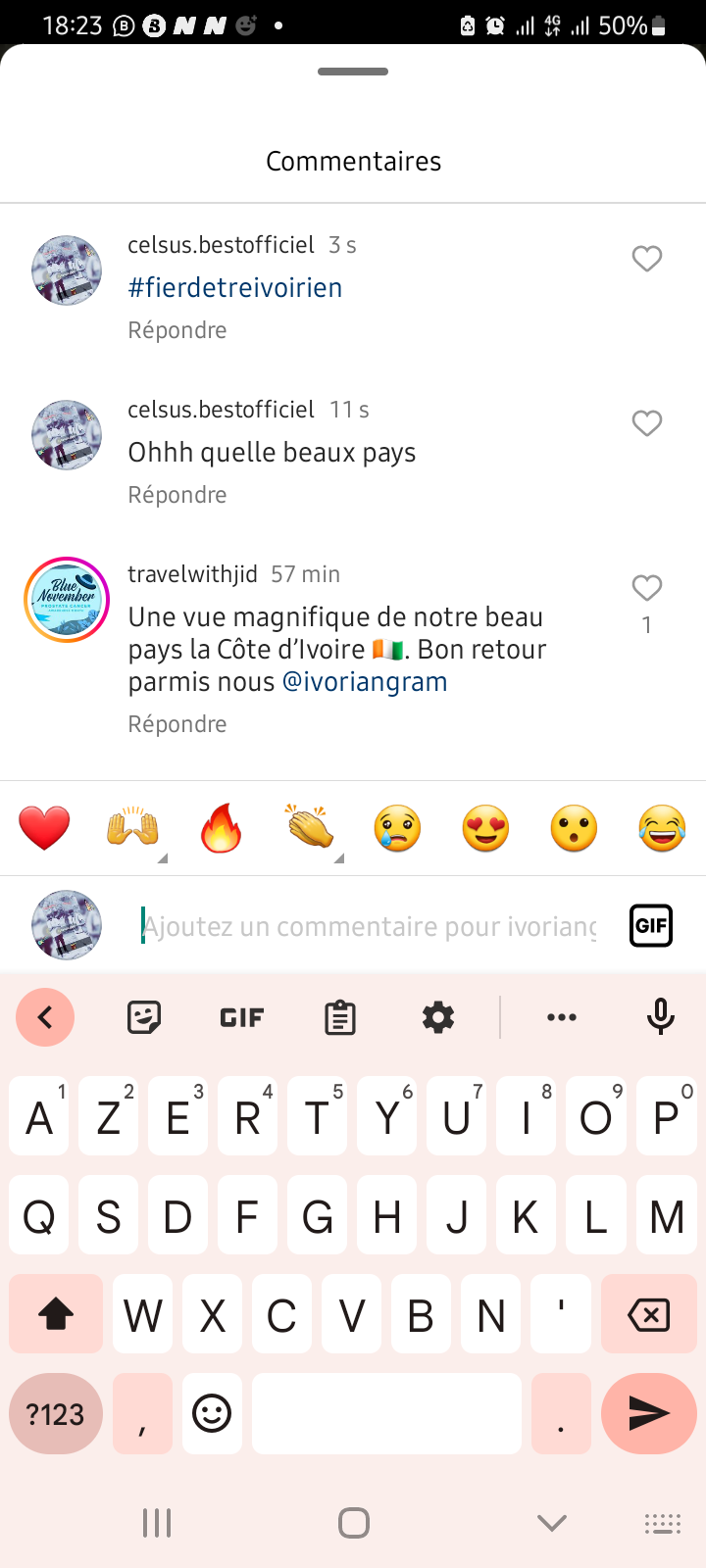706x1568 pixels.
Task: Insert the red heart emoji
Action: click(x=44, y=828)
